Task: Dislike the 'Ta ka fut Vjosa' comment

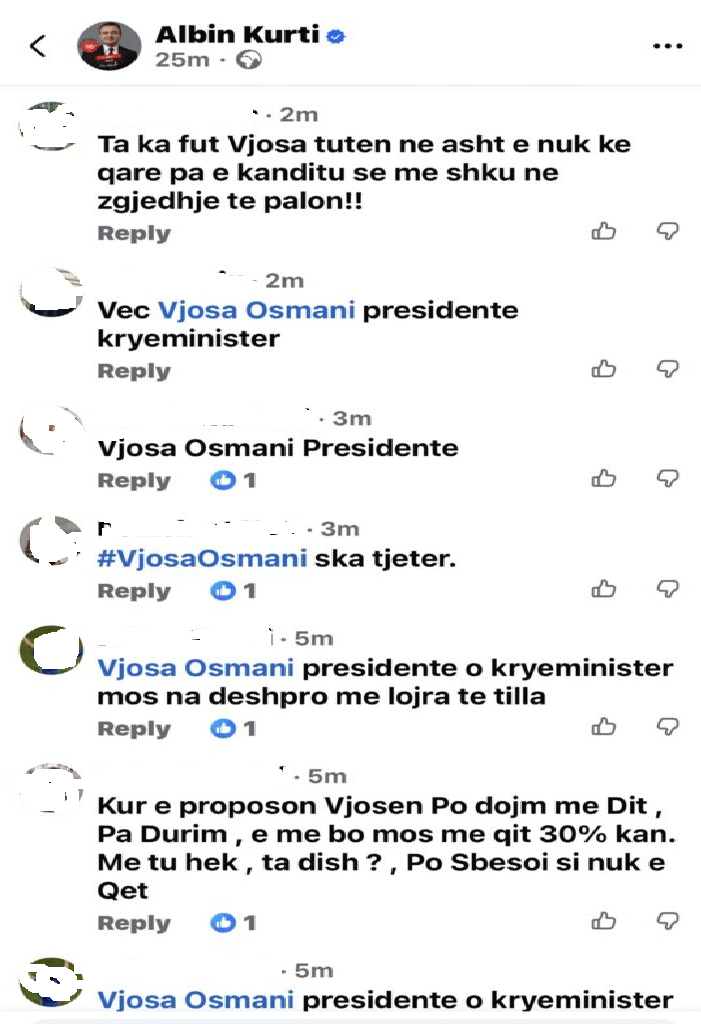Action: pyautogui.click(x=667, y=231)
